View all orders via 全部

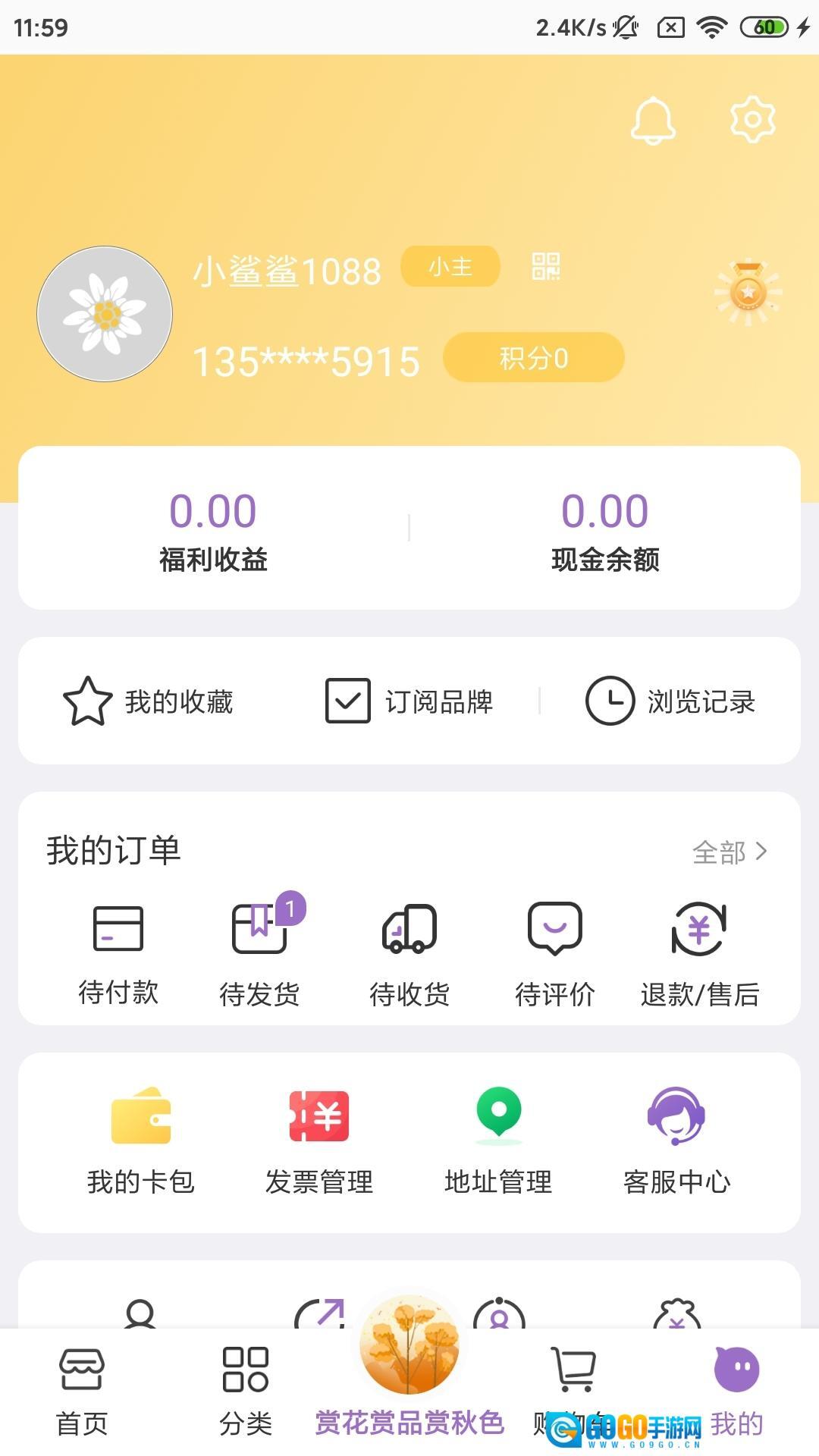pos(730,852)
